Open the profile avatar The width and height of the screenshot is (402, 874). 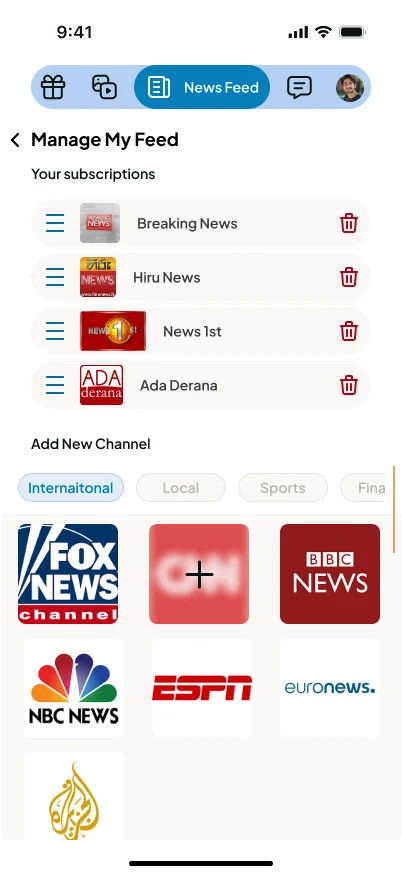[350, 88]
